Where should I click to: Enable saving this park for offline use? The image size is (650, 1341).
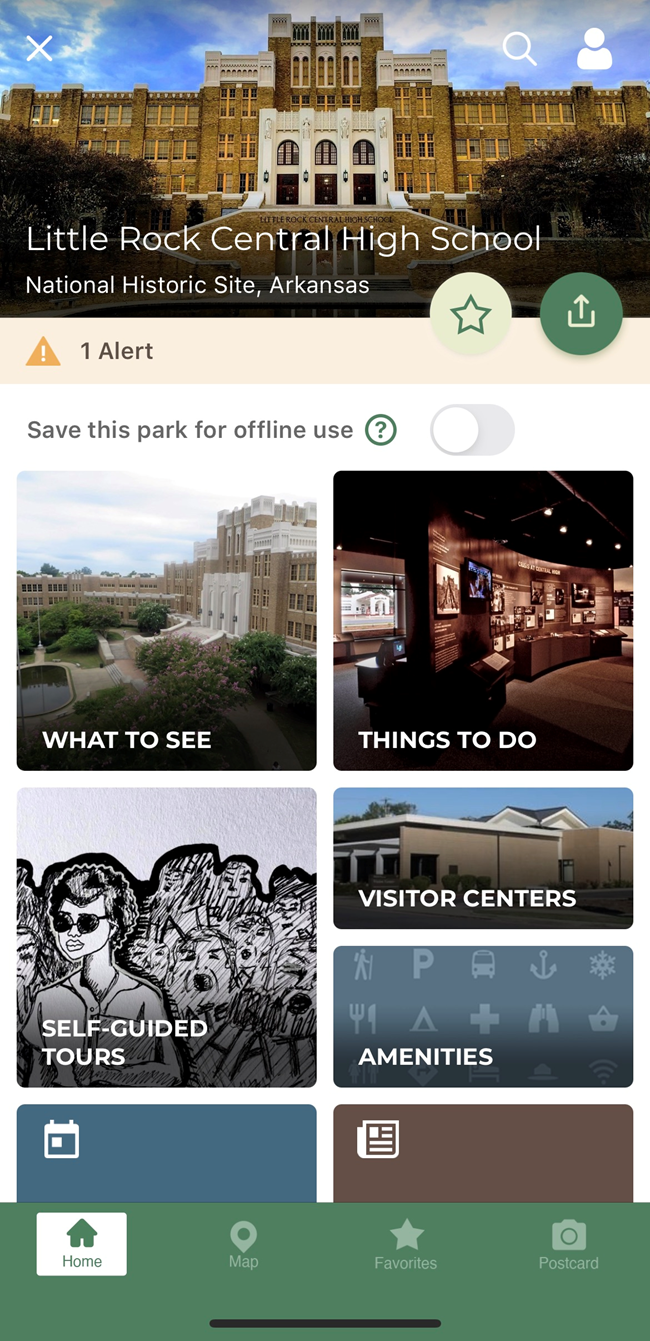[472, 430]
